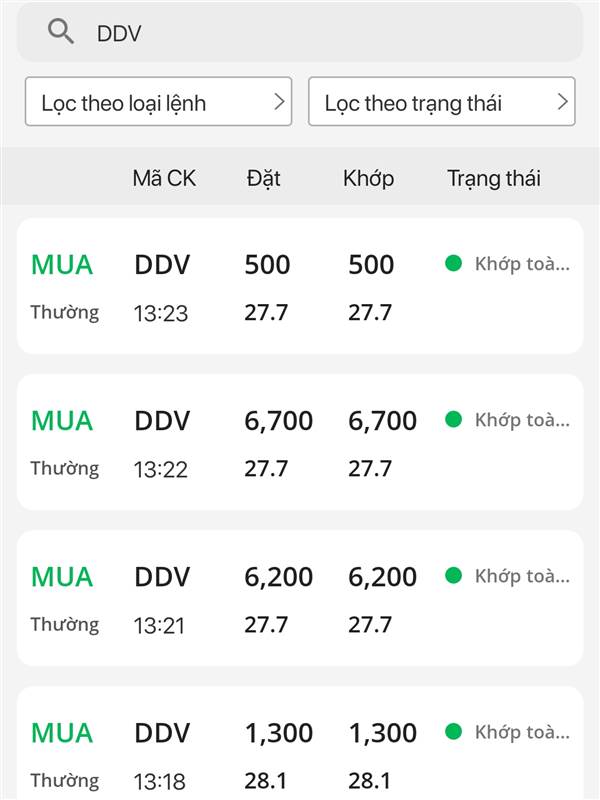Open the 500-share DDV order from 13:23
The width and height of the screenshot is (600, 800).
point(300,286)
